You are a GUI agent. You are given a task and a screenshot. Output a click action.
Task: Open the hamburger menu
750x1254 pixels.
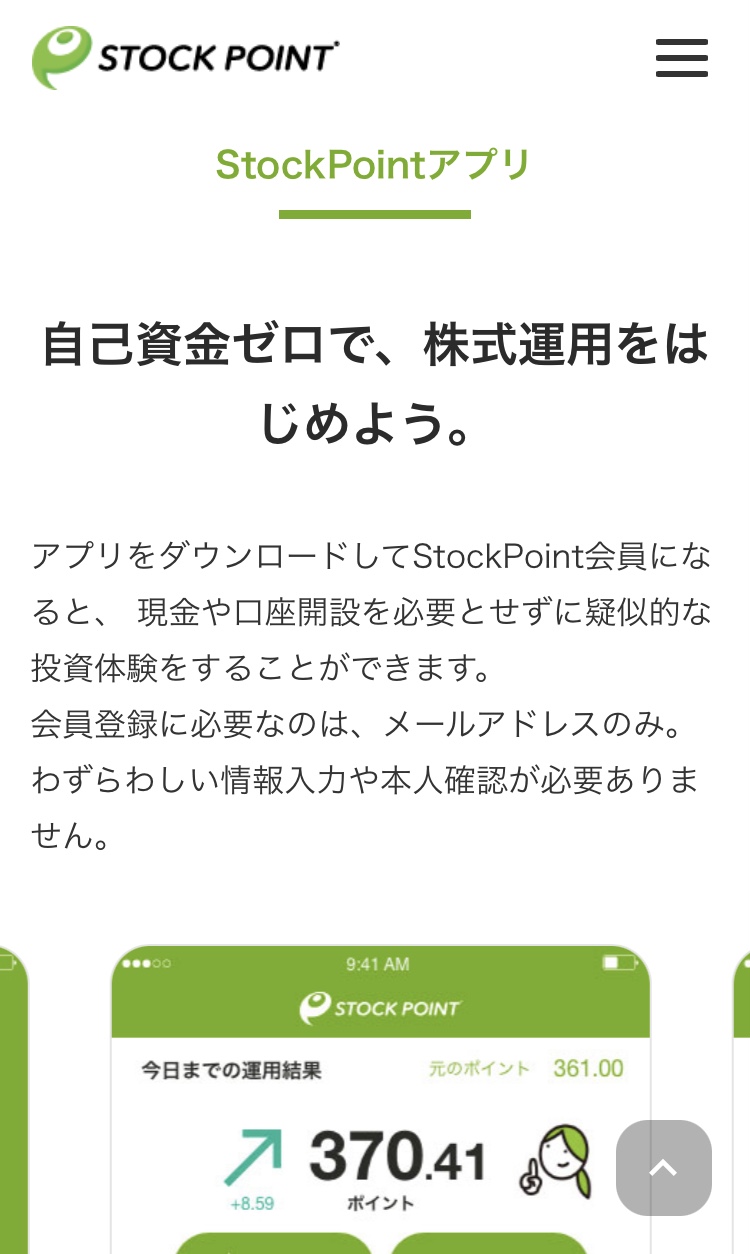coord(682,58)
